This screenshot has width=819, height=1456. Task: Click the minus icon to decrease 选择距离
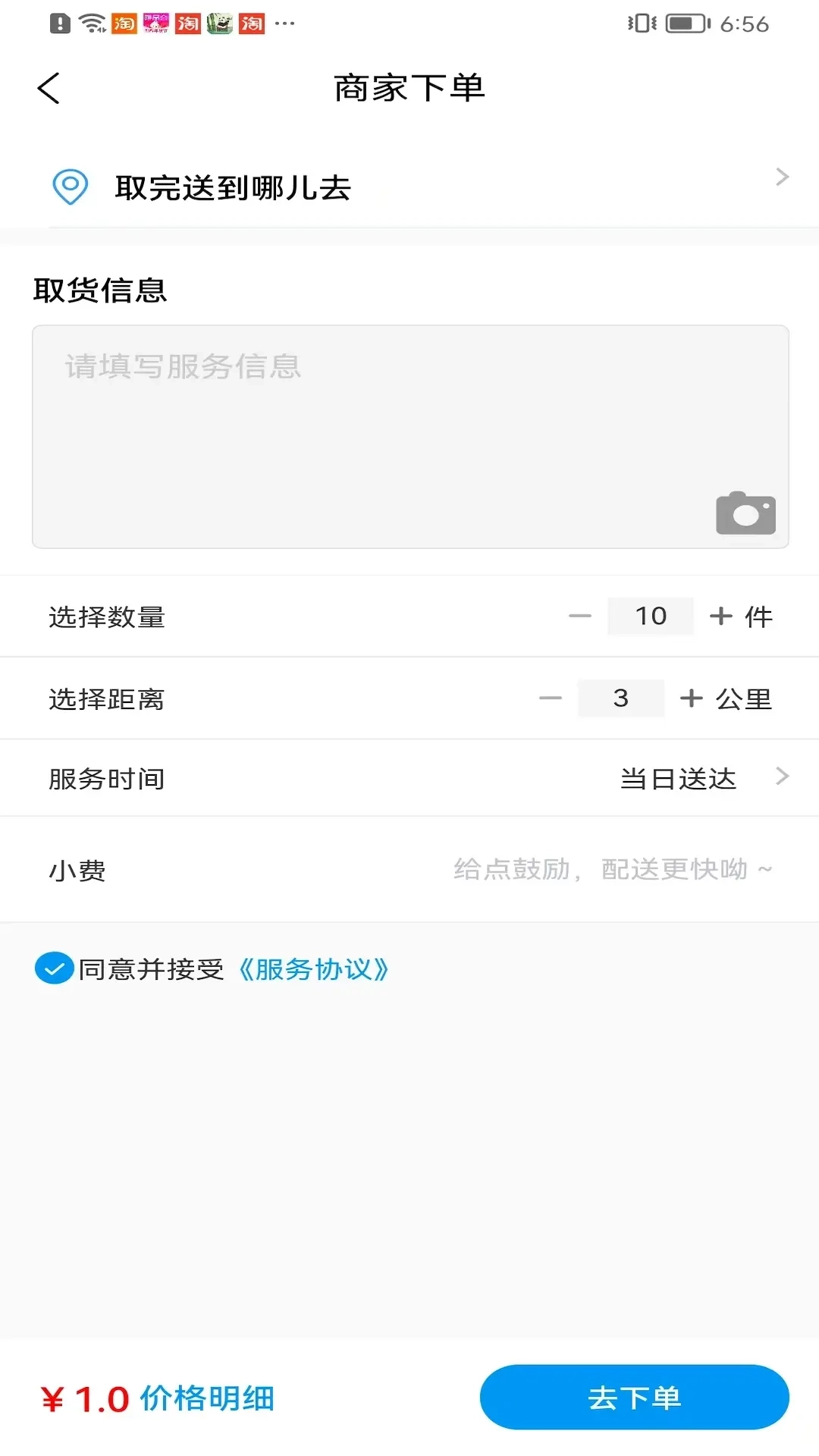point(549,698)
